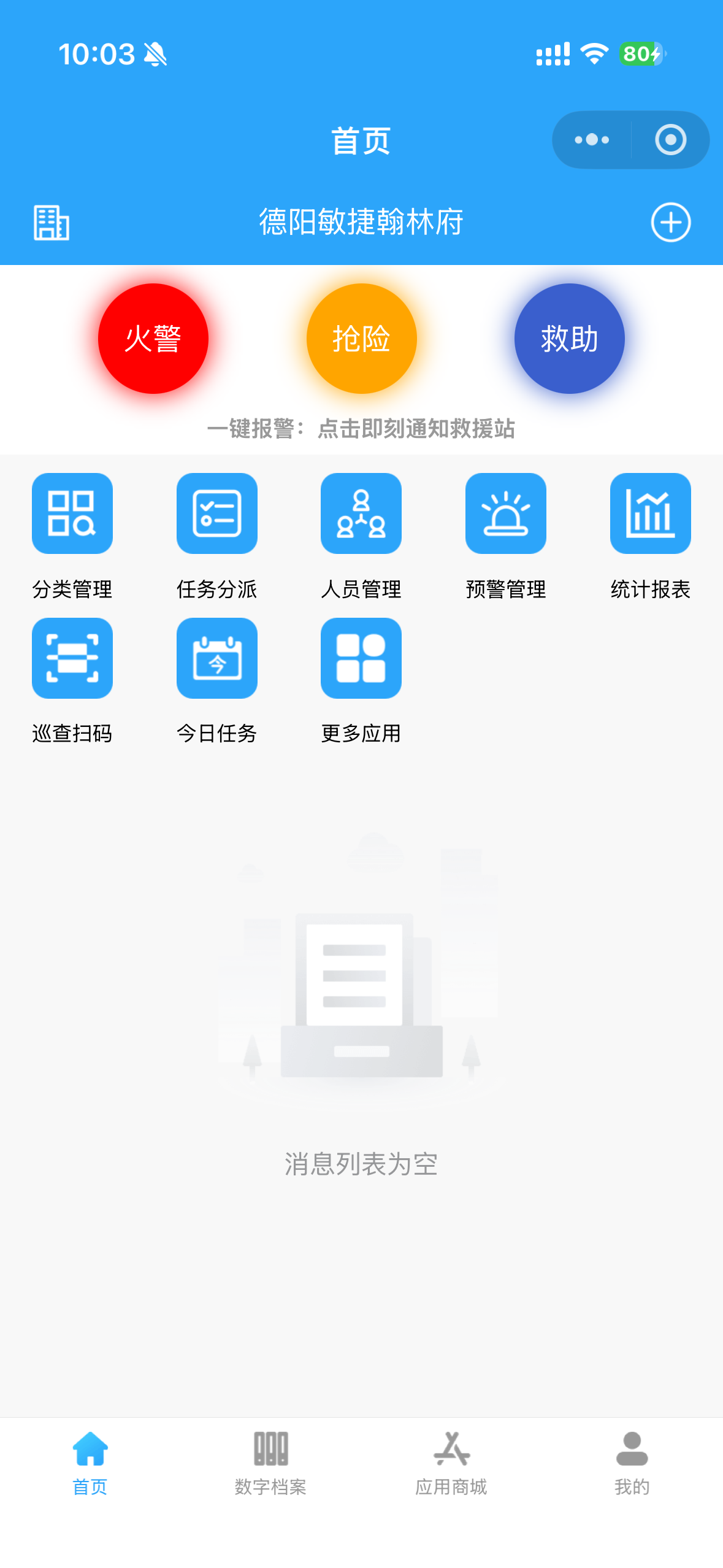Tap the plus icon in the header

pos(670,222)
